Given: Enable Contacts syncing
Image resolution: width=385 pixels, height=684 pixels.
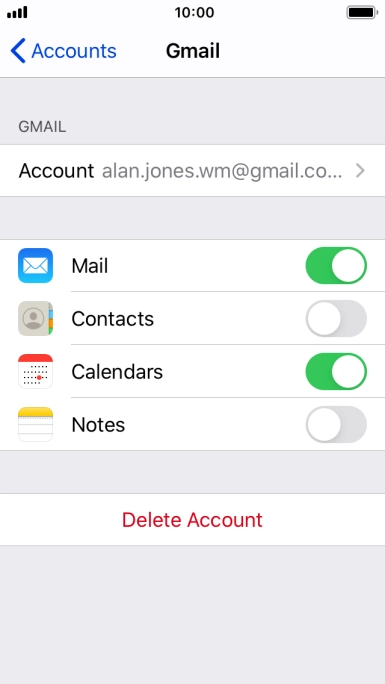Looking at the screenshot, I should [x=336, y=318].
